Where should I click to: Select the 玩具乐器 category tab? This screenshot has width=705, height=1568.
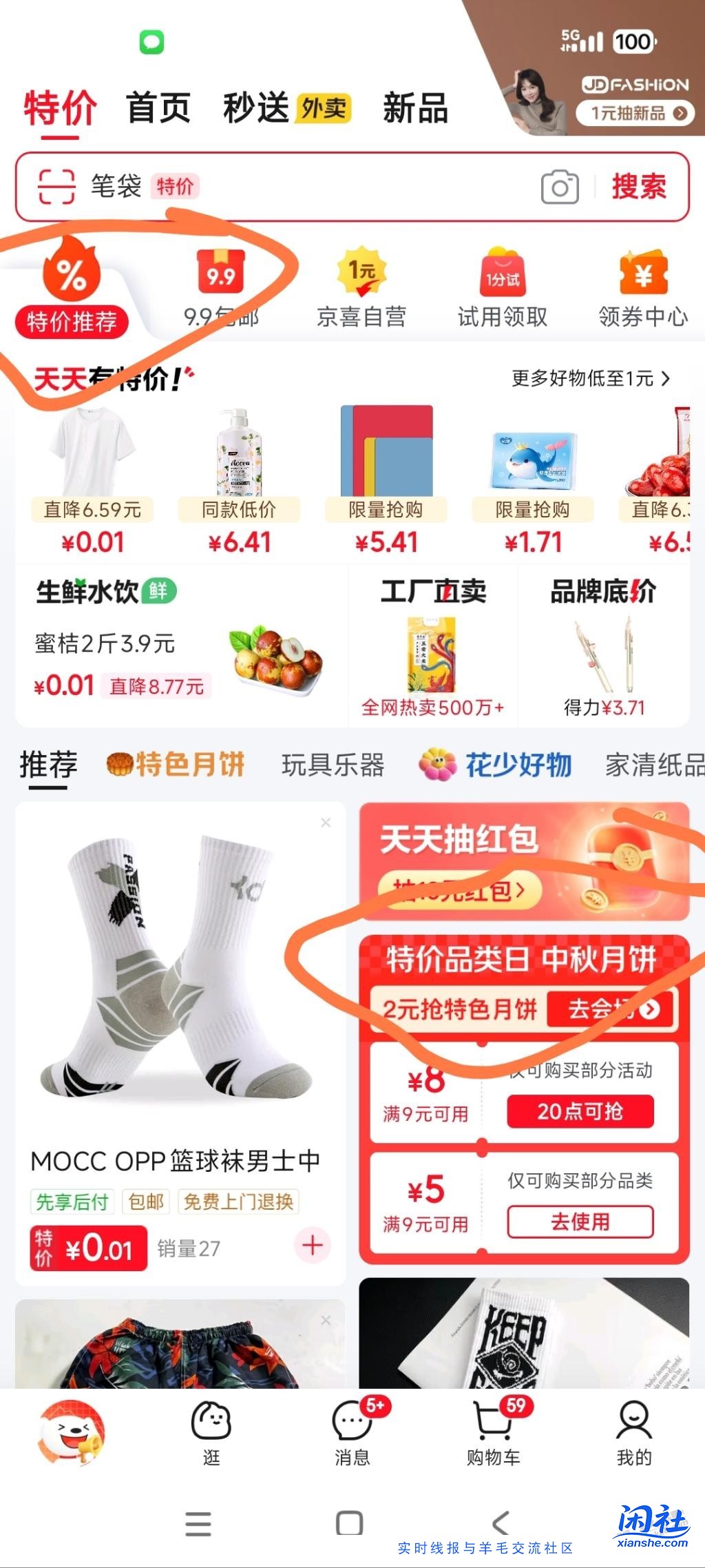[333, 765]
